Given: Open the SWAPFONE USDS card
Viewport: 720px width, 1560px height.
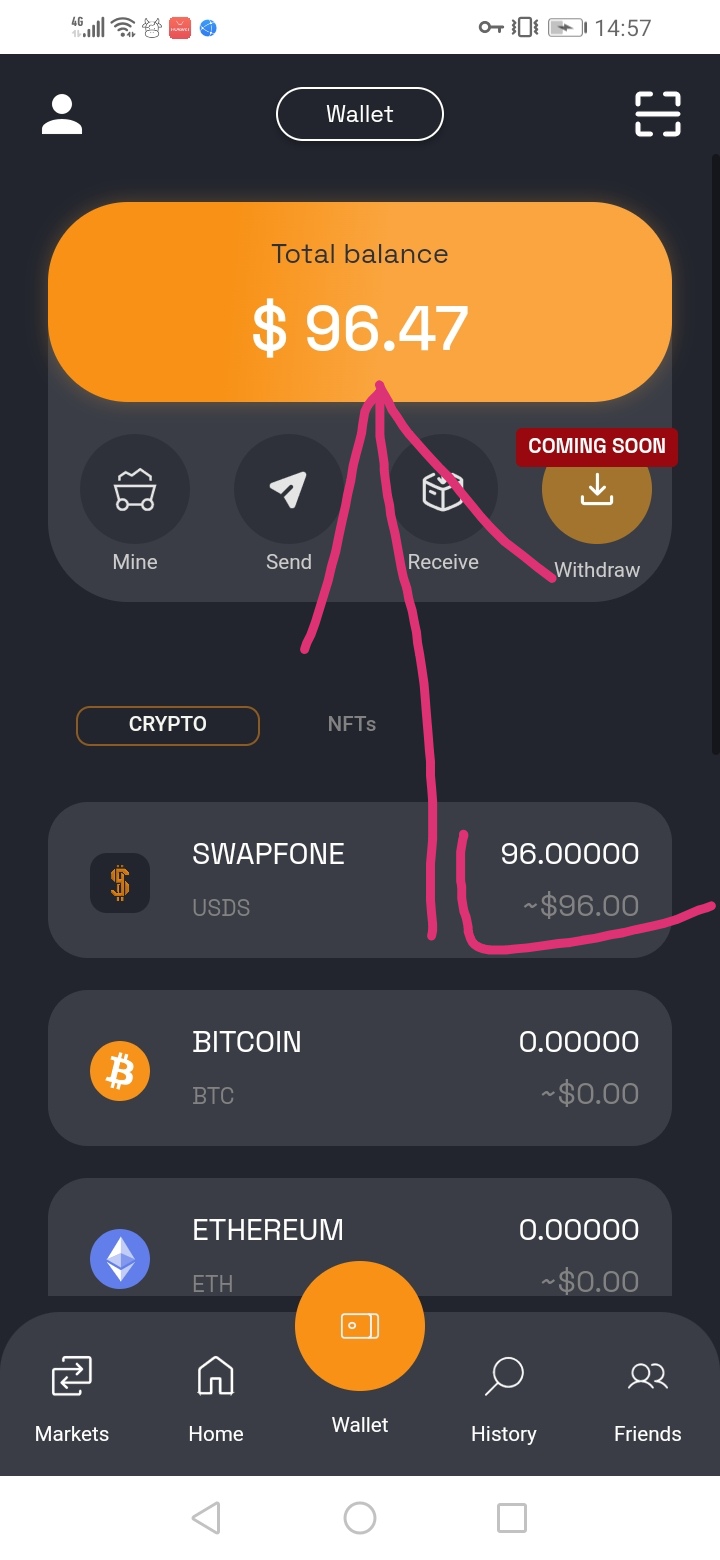Looking at the screenshot, I should pyautogui.click(x=360, y=880).
